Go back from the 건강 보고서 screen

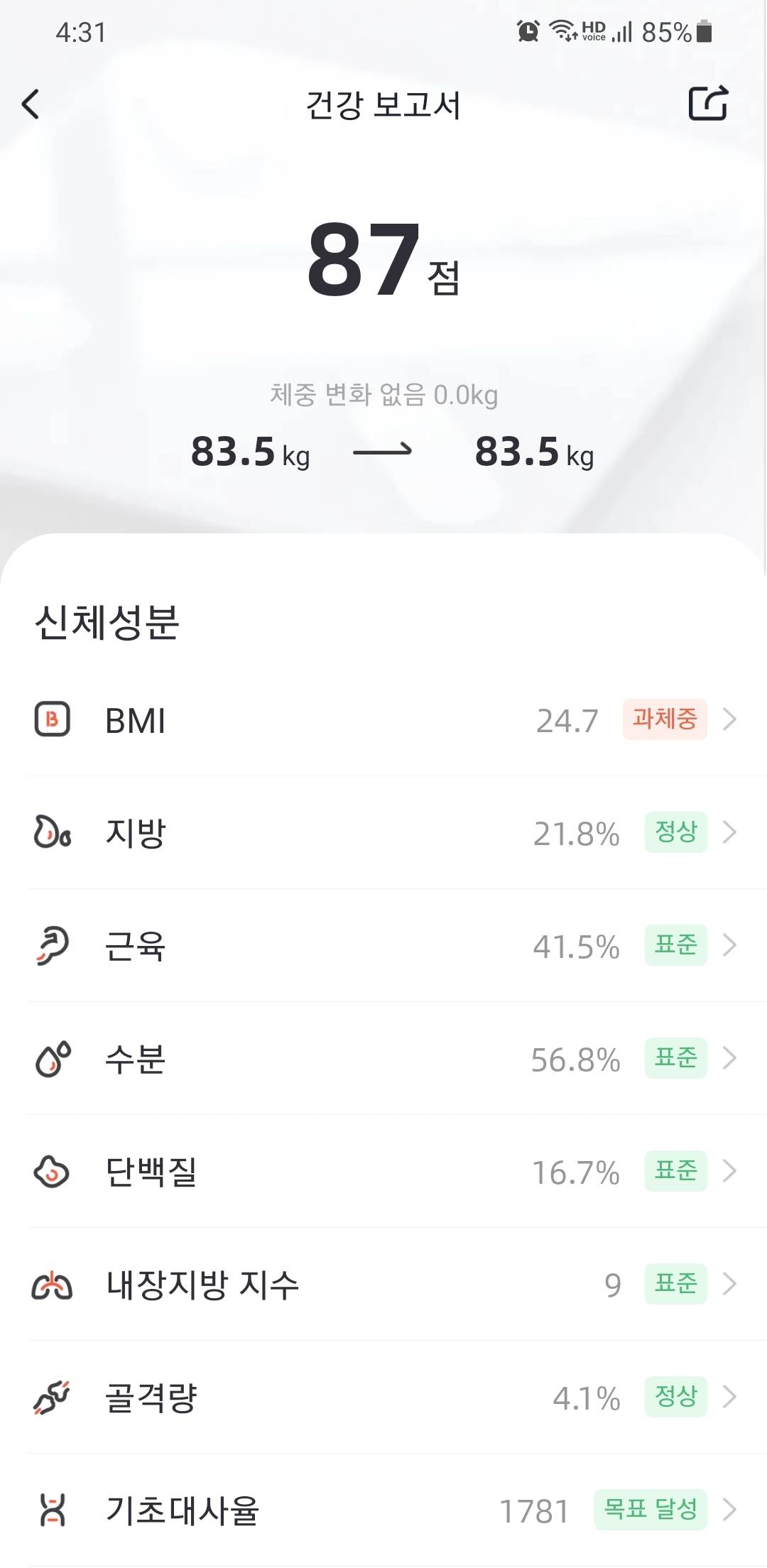point(31,104)
